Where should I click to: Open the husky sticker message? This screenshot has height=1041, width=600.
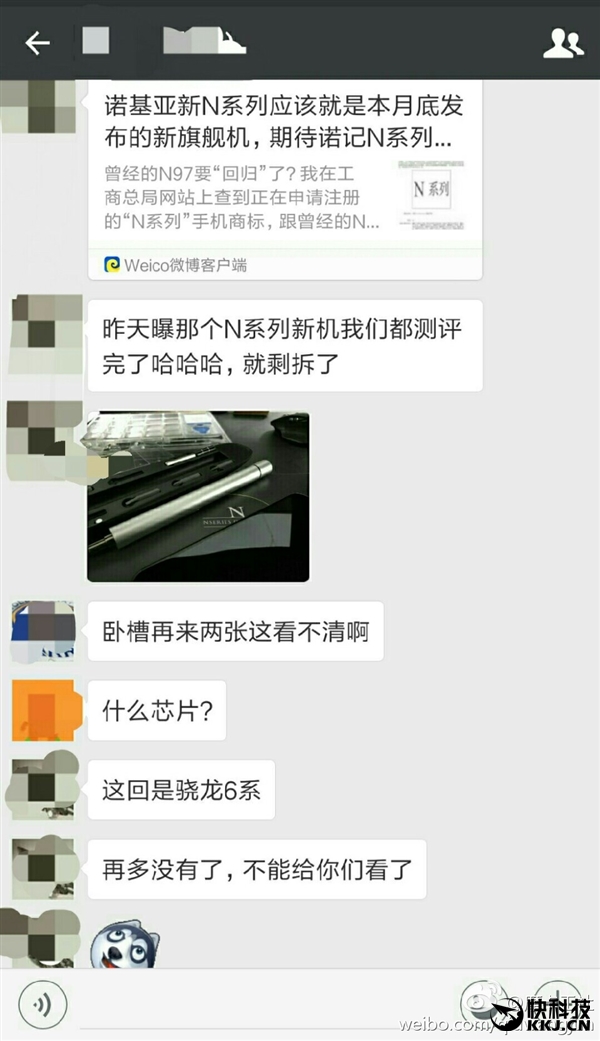(x=126, y=943)
